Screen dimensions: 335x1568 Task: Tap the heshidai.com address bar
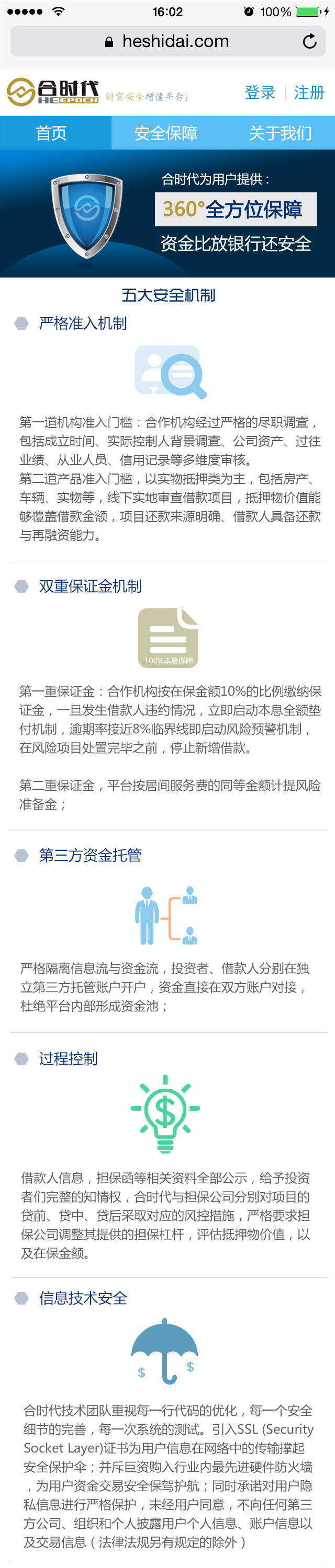167,41
